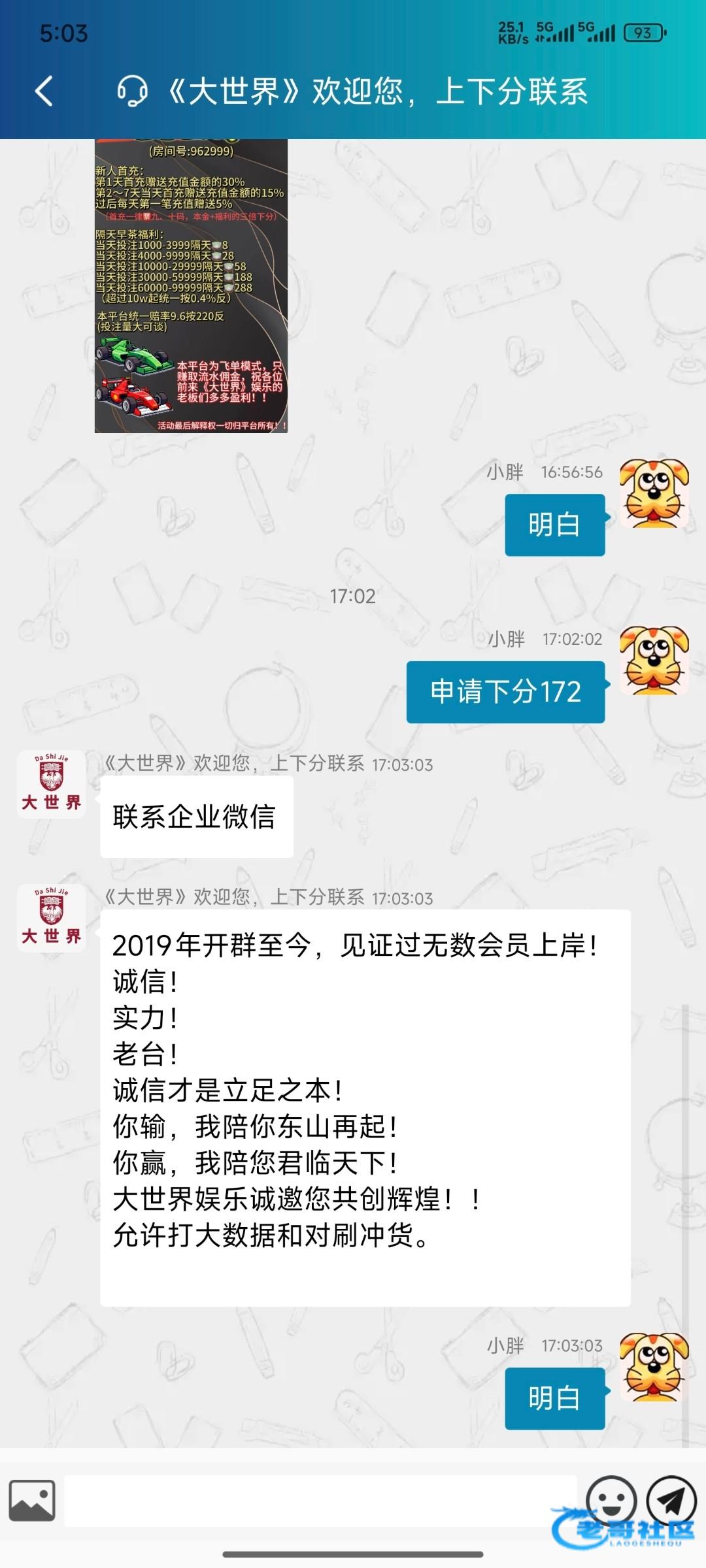Go back using the header arrow
706x1568 pixels.
(x=44, y=91)
